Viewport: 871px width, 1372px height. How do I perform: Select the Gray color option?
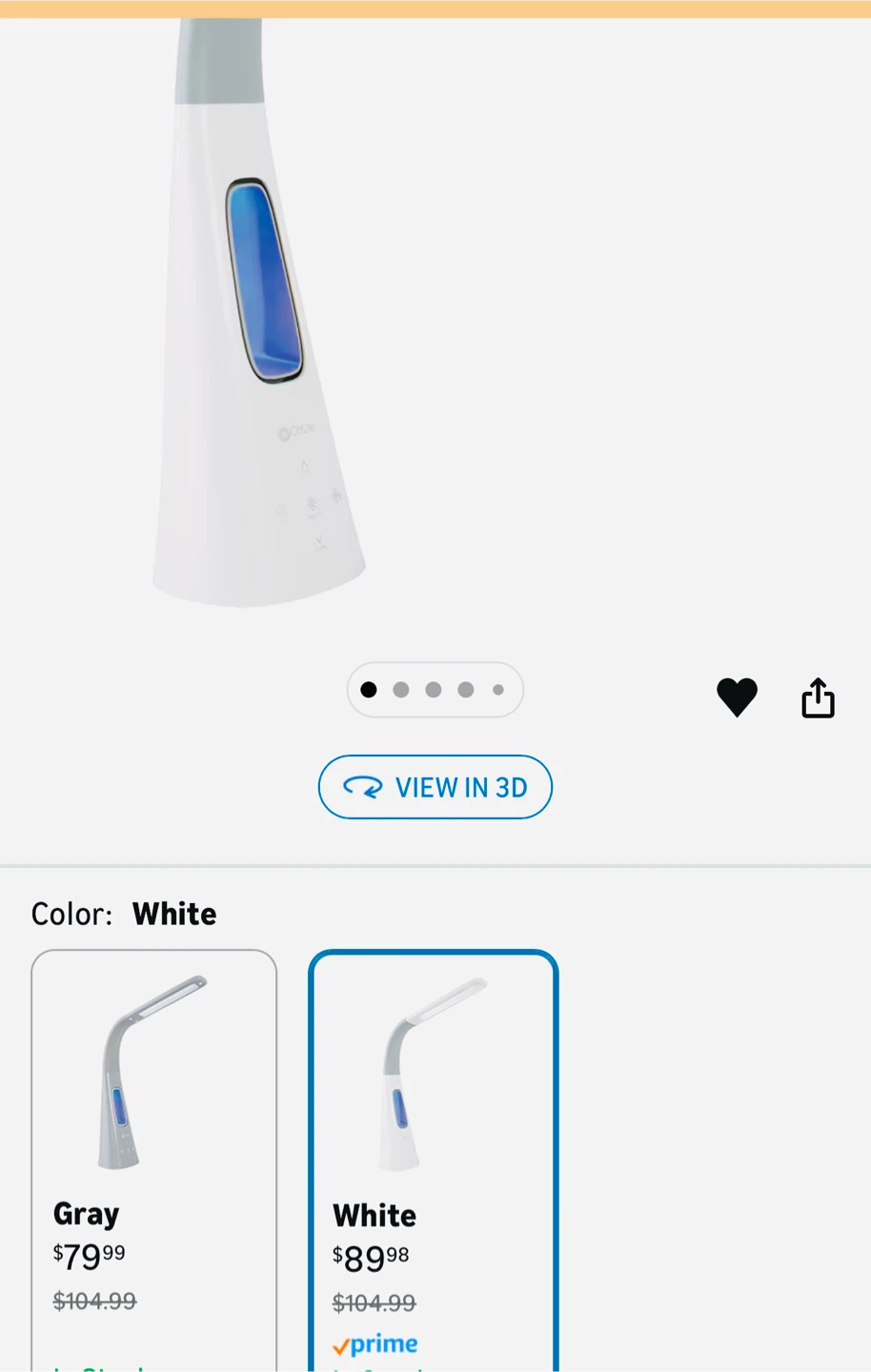(x=154, y=1143)
